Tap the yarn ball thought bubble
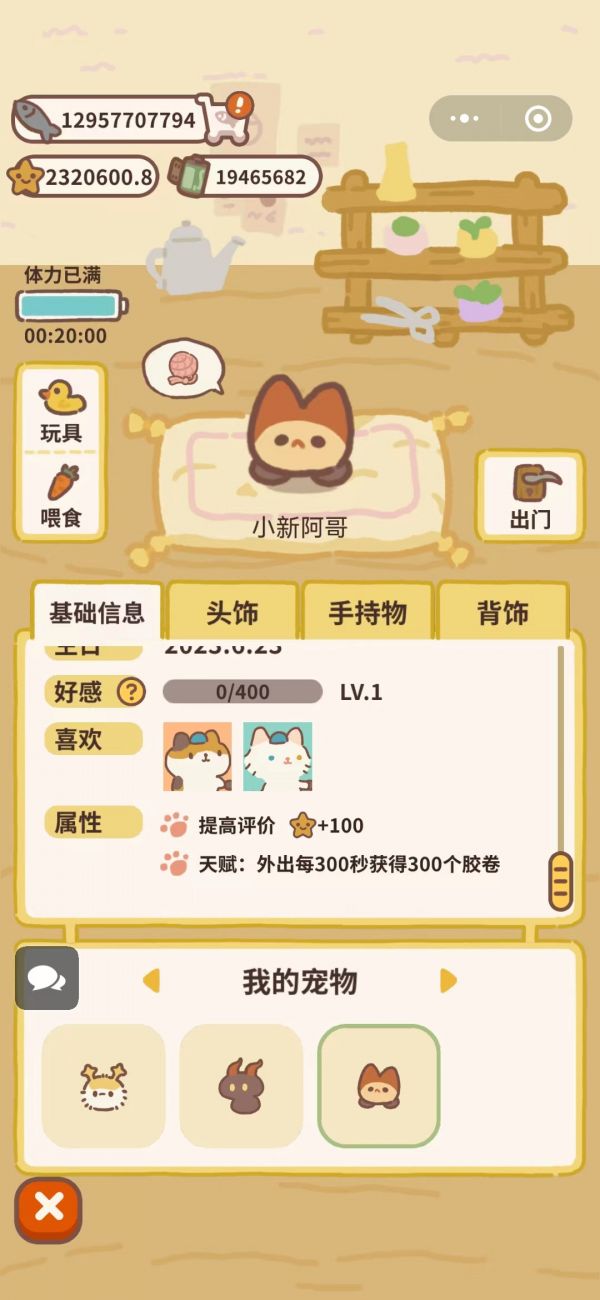Screen dimensions: 600x1300 coord(182,366)
